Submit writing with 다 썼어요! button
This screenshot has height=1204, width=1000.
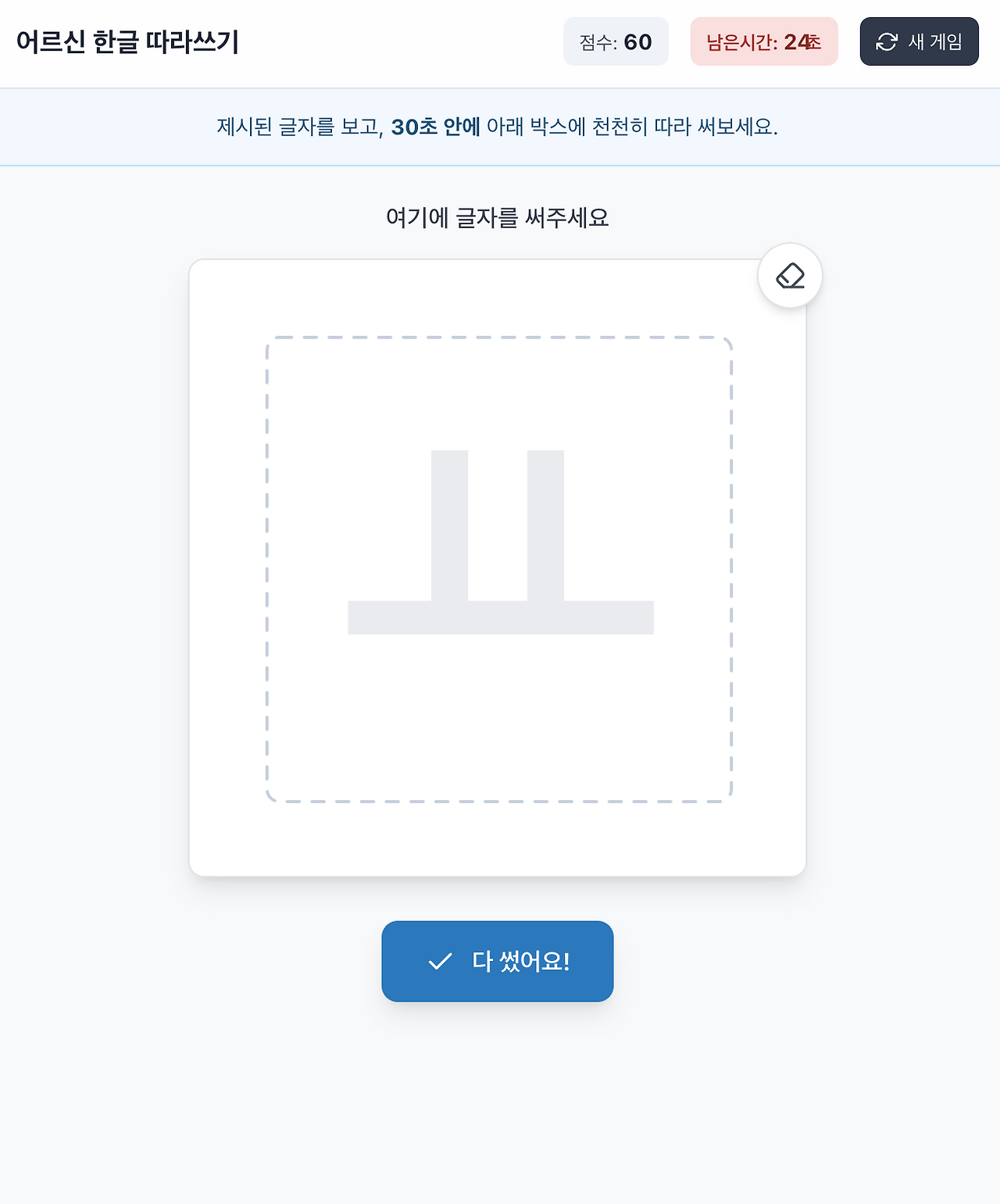[498, 961]
